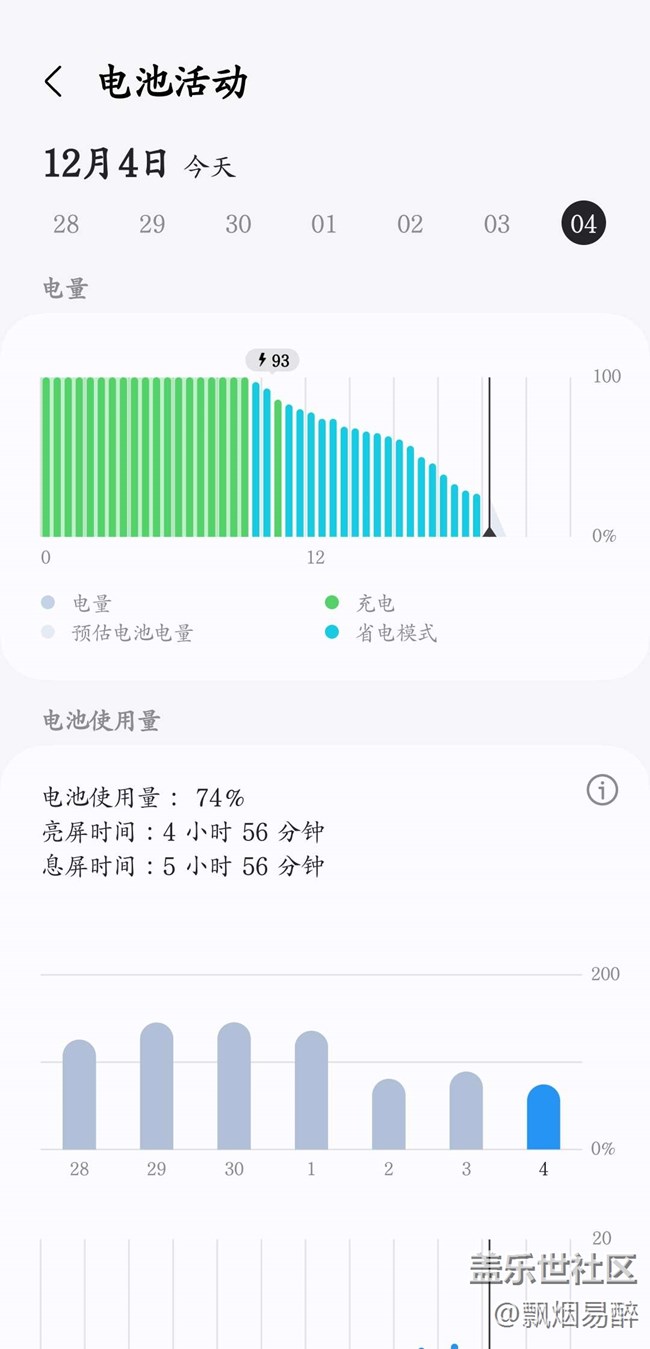Select date 29 in the day selector
Viewport: 650px width, 1349px height.
click(152, 224)
